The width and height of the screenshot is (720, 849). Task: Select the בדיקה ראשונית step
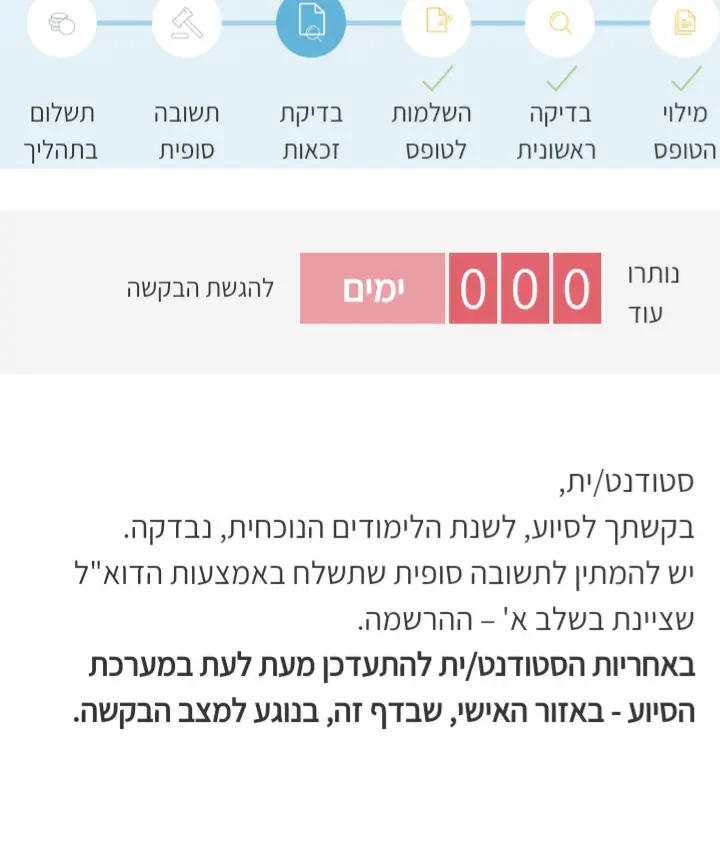coord(560,23)
